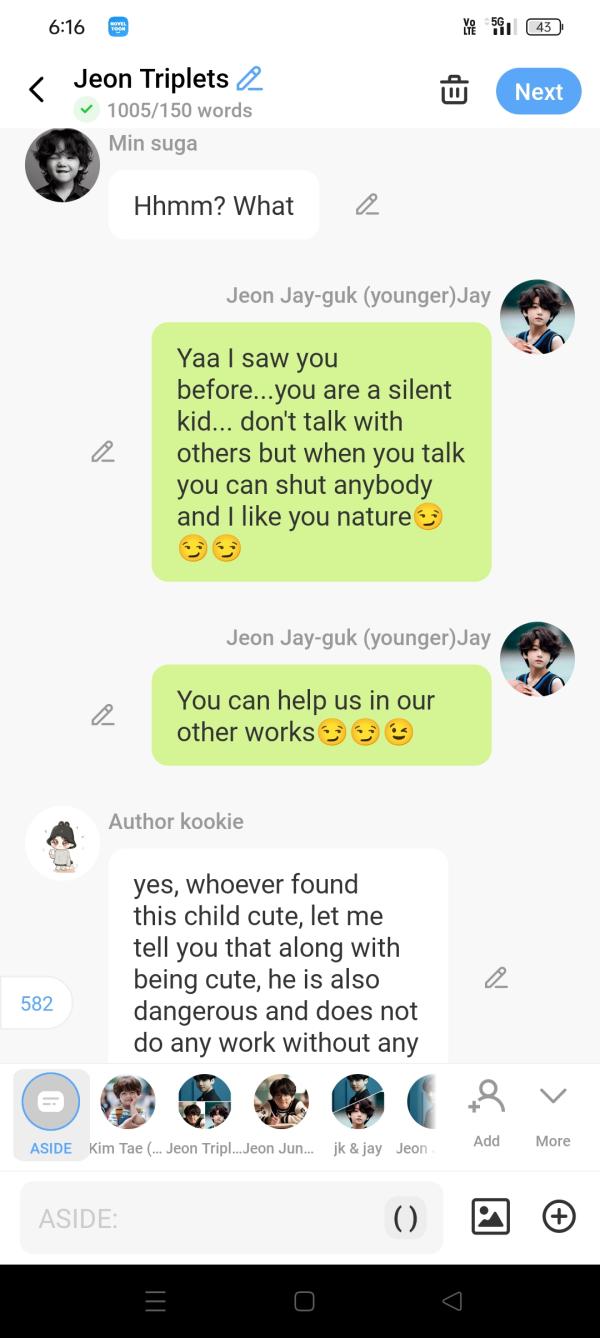Expand the More characters chevron

553,1110
